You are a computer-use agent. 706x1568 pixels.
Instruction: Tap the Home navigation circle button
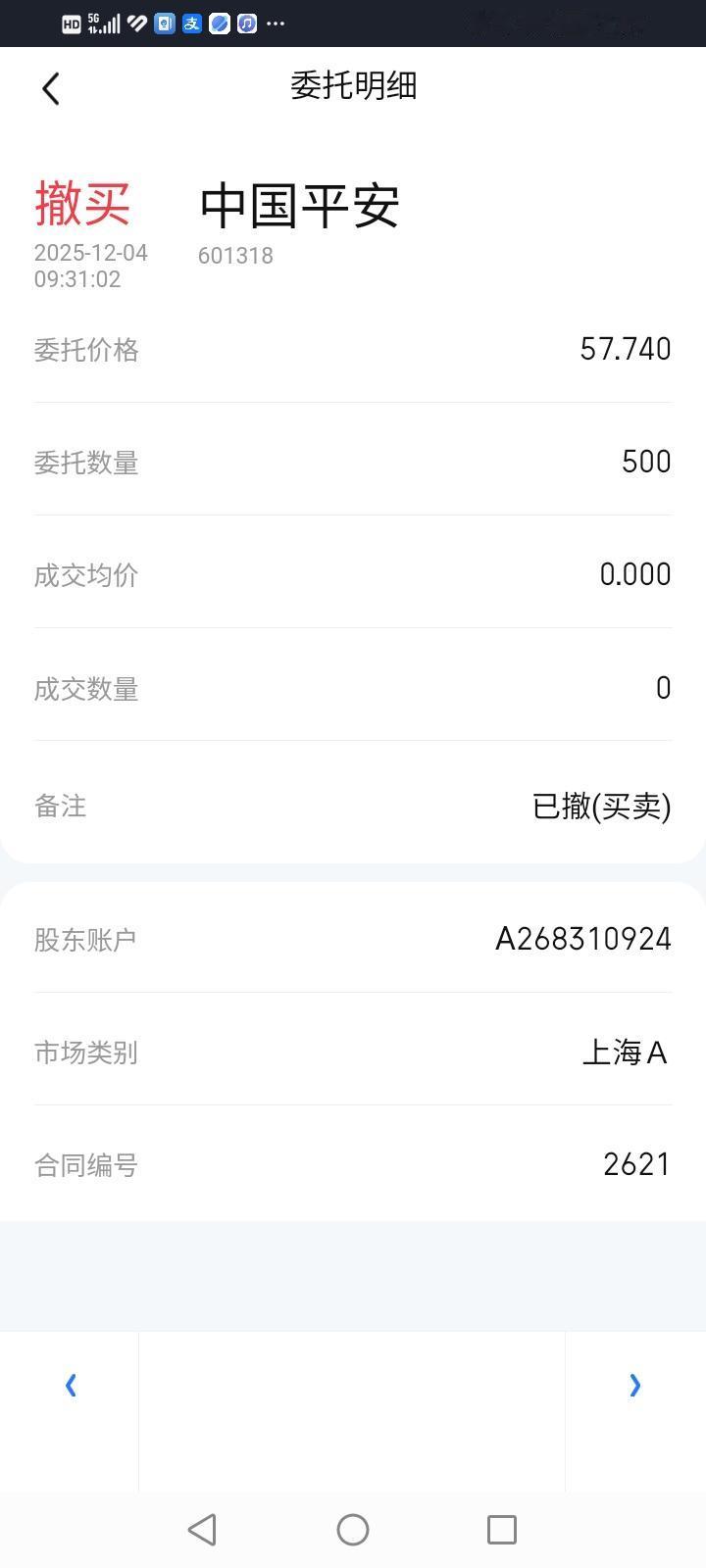tap(353, 1529)
